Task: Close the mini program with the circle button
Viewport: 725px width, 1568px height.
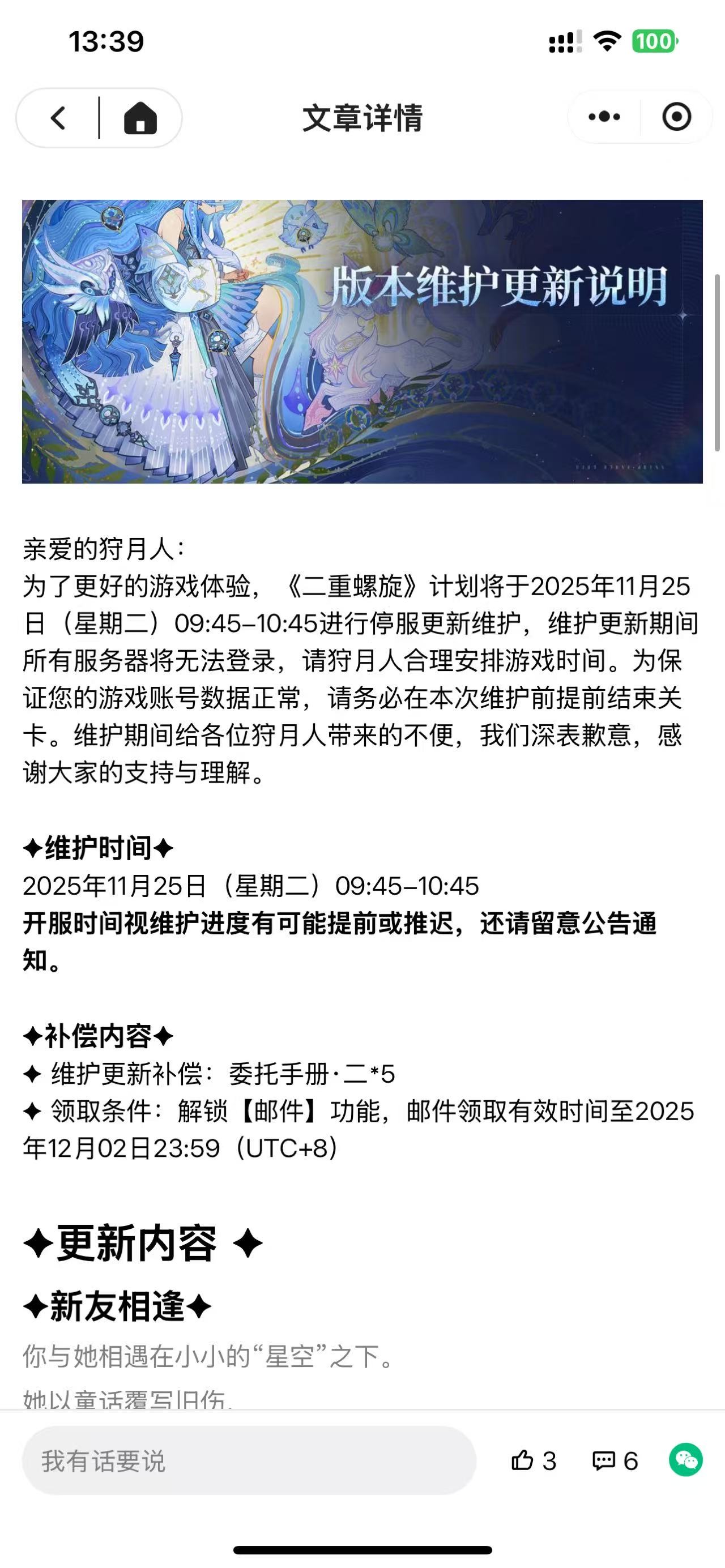Action: pyautogui.click(x=676, y=116)
